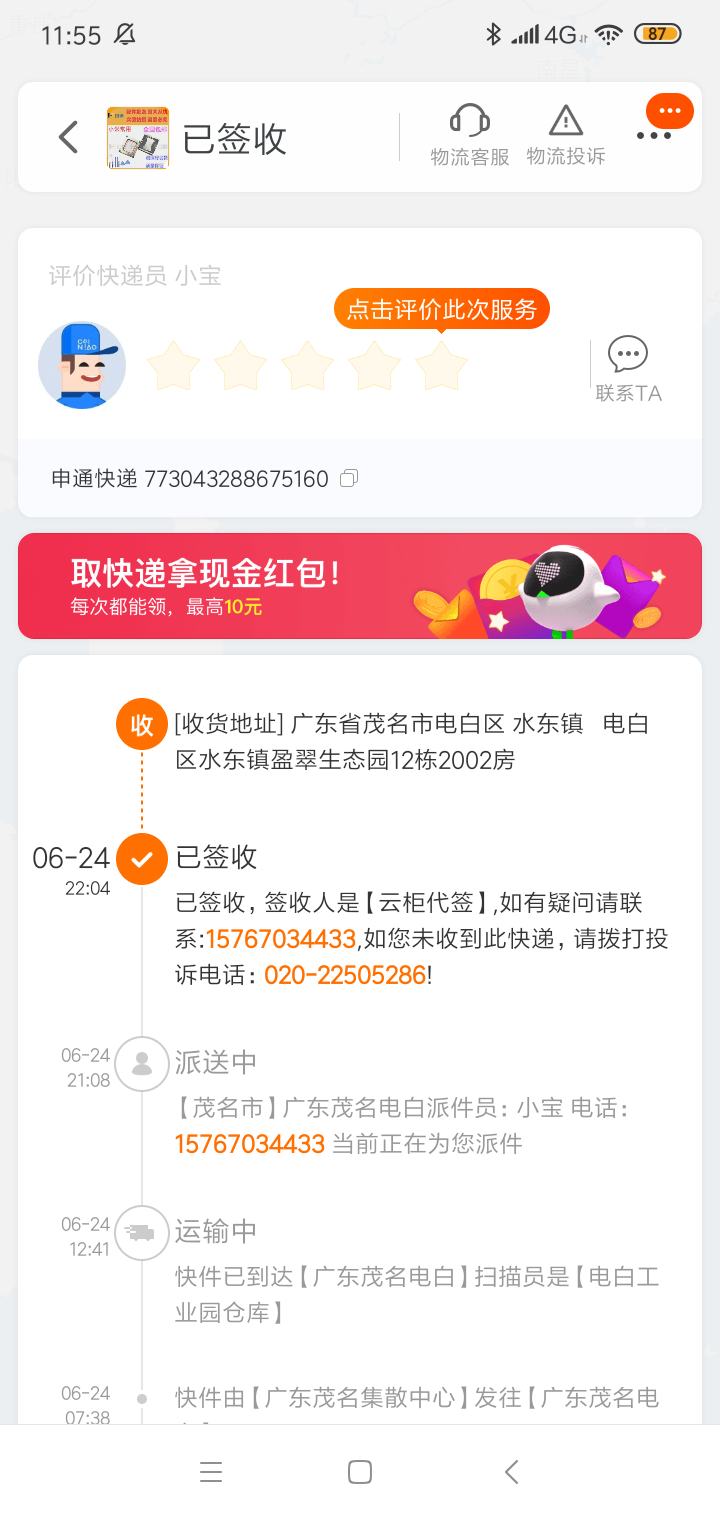Open the three-dot more options menu
This screenshot has height=1520, width=720.
coord(654,135)
